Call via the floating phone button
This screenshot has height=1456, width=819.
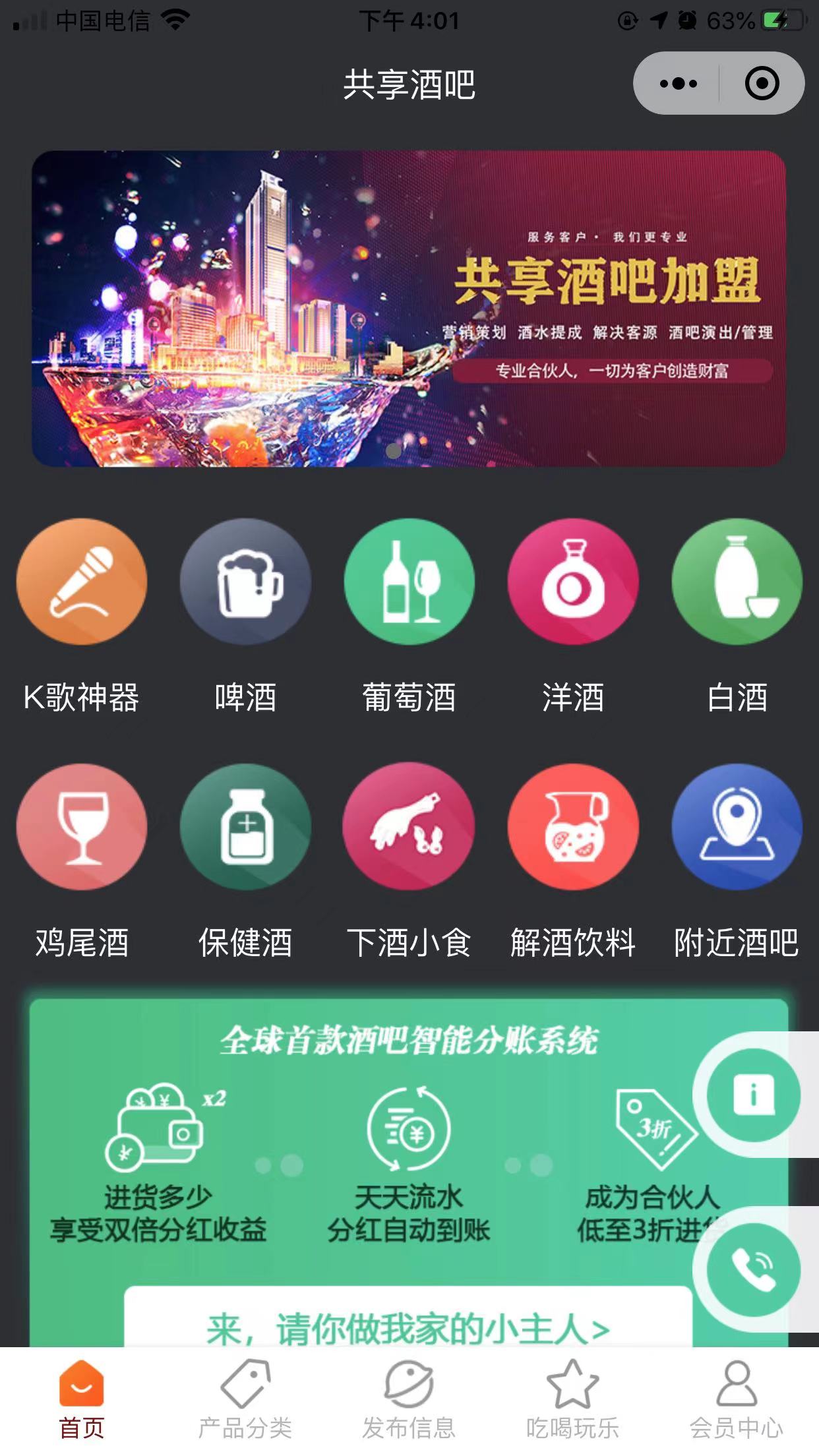753,1269
